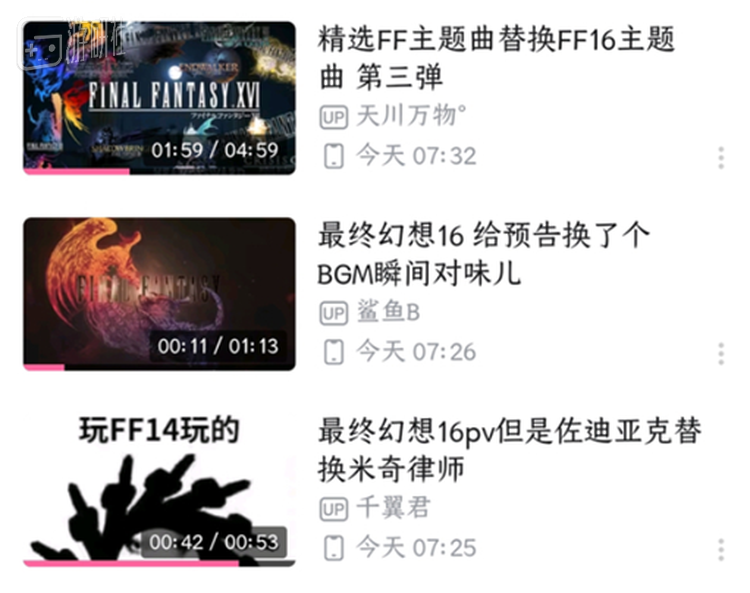Open uploader 天川万物° profile
The height and width of the screenshot is (593, 750).
point(411,117)
